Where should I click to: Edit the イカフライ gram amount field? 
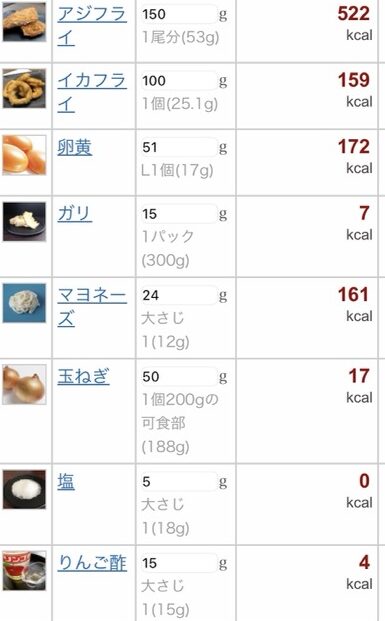179,81
